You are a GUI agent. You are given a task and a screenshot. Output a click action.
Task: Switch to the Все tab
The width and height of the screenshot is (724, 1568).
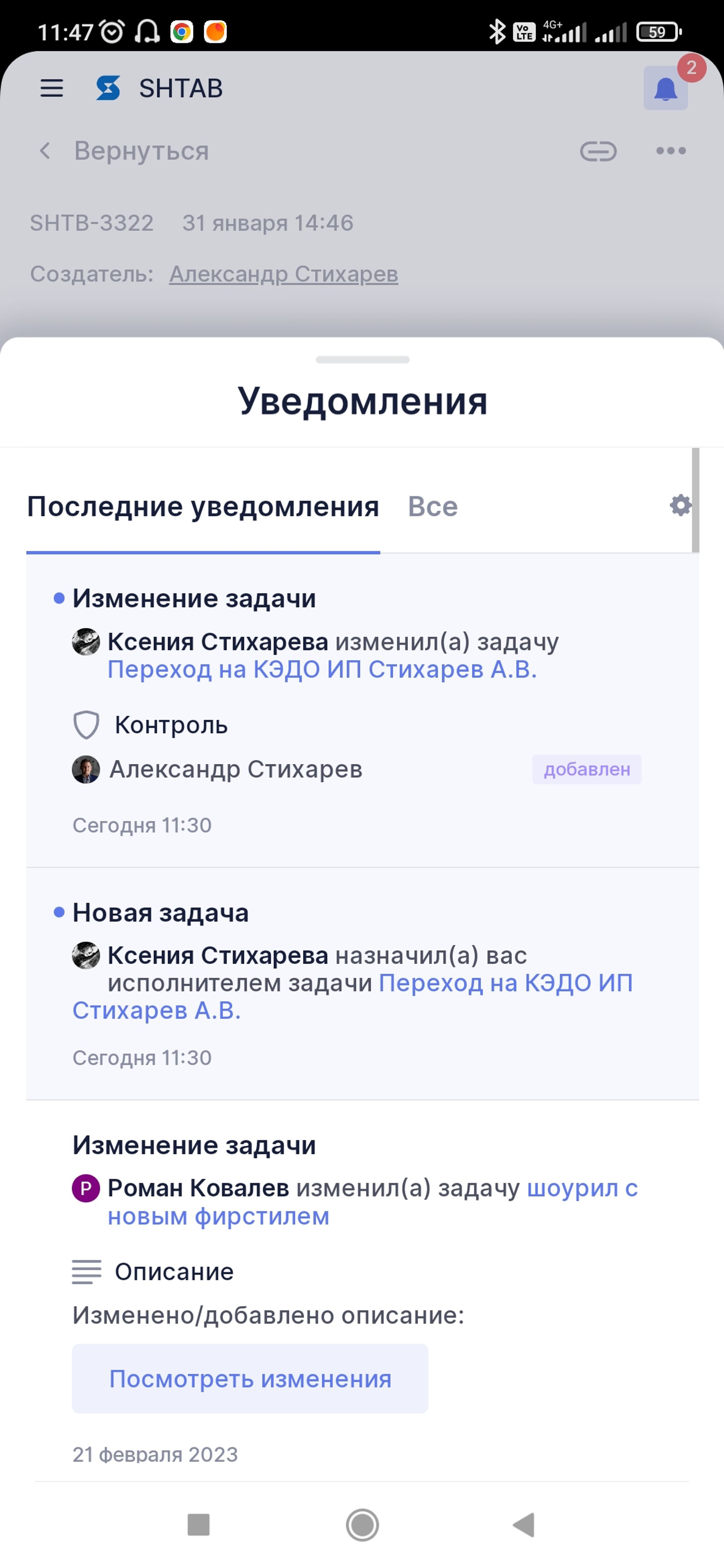432,506
